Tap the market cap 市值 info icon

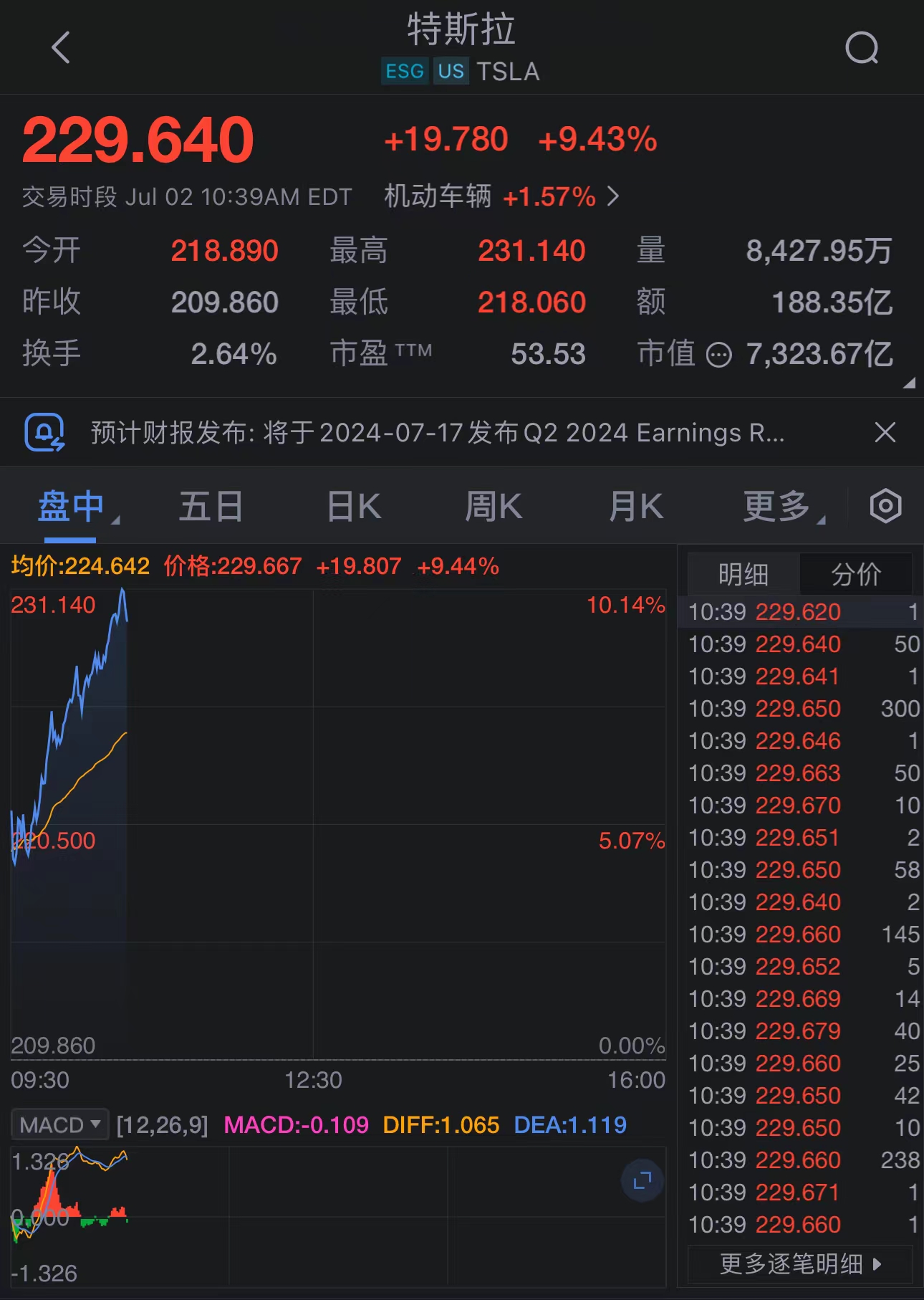[718, 355]
